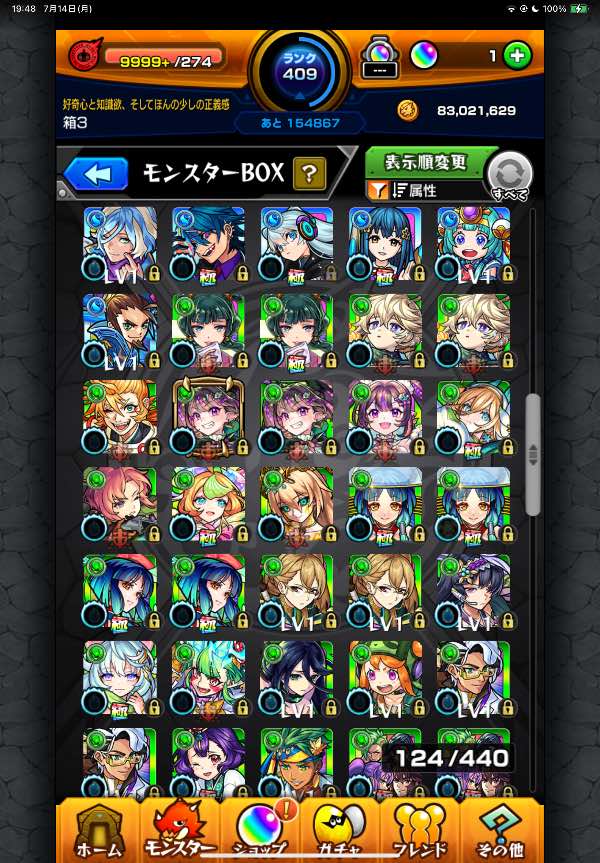Go back with the blue arrow button
This screenshot has width=600, height=863.
point(97,174)
